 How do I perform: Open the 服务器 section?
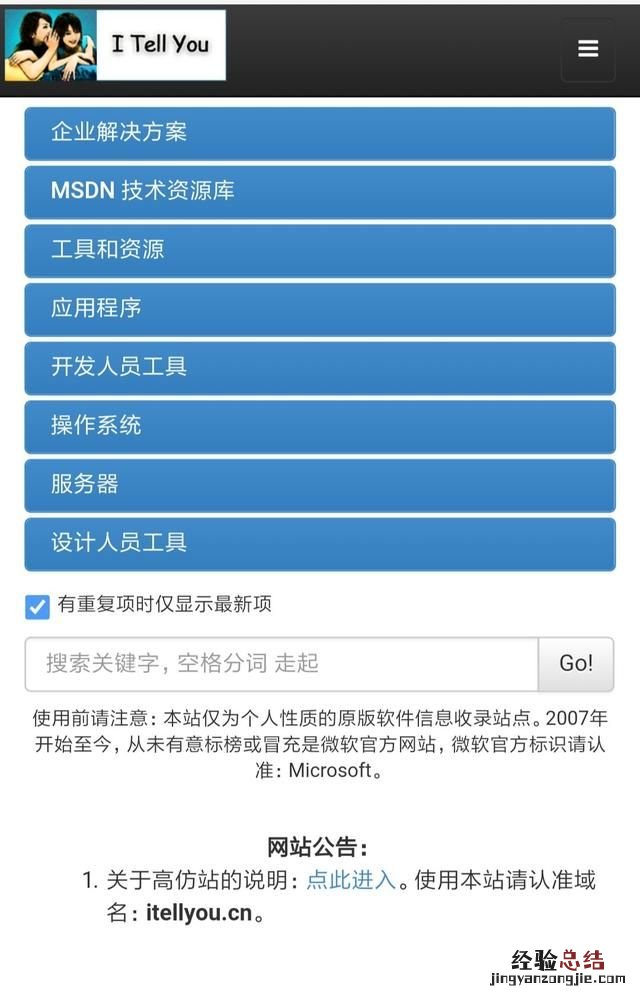coord(319,485)
